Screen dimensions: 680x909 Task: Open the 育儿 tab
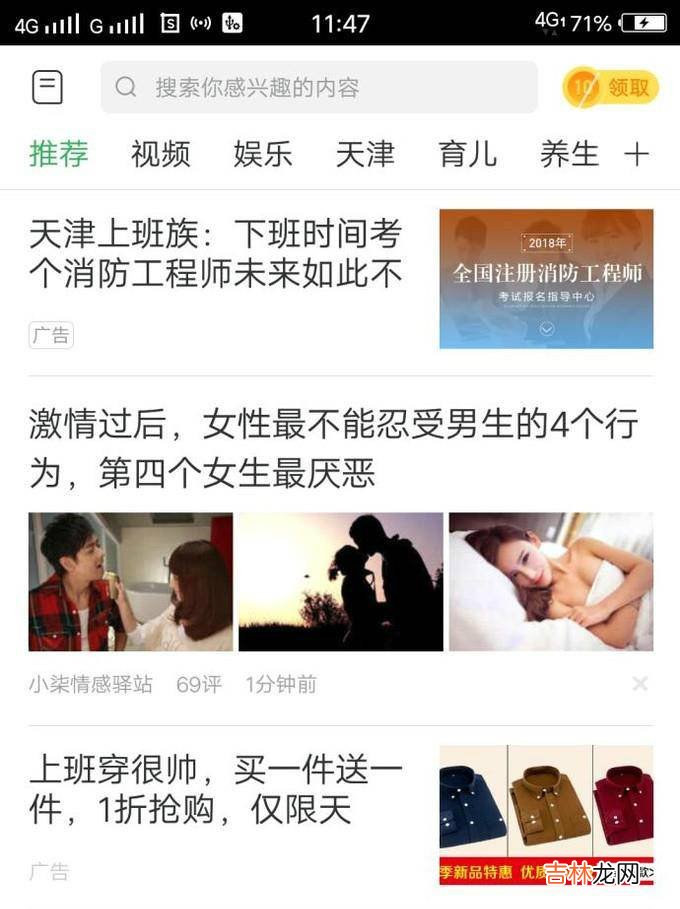coord(467,154)
